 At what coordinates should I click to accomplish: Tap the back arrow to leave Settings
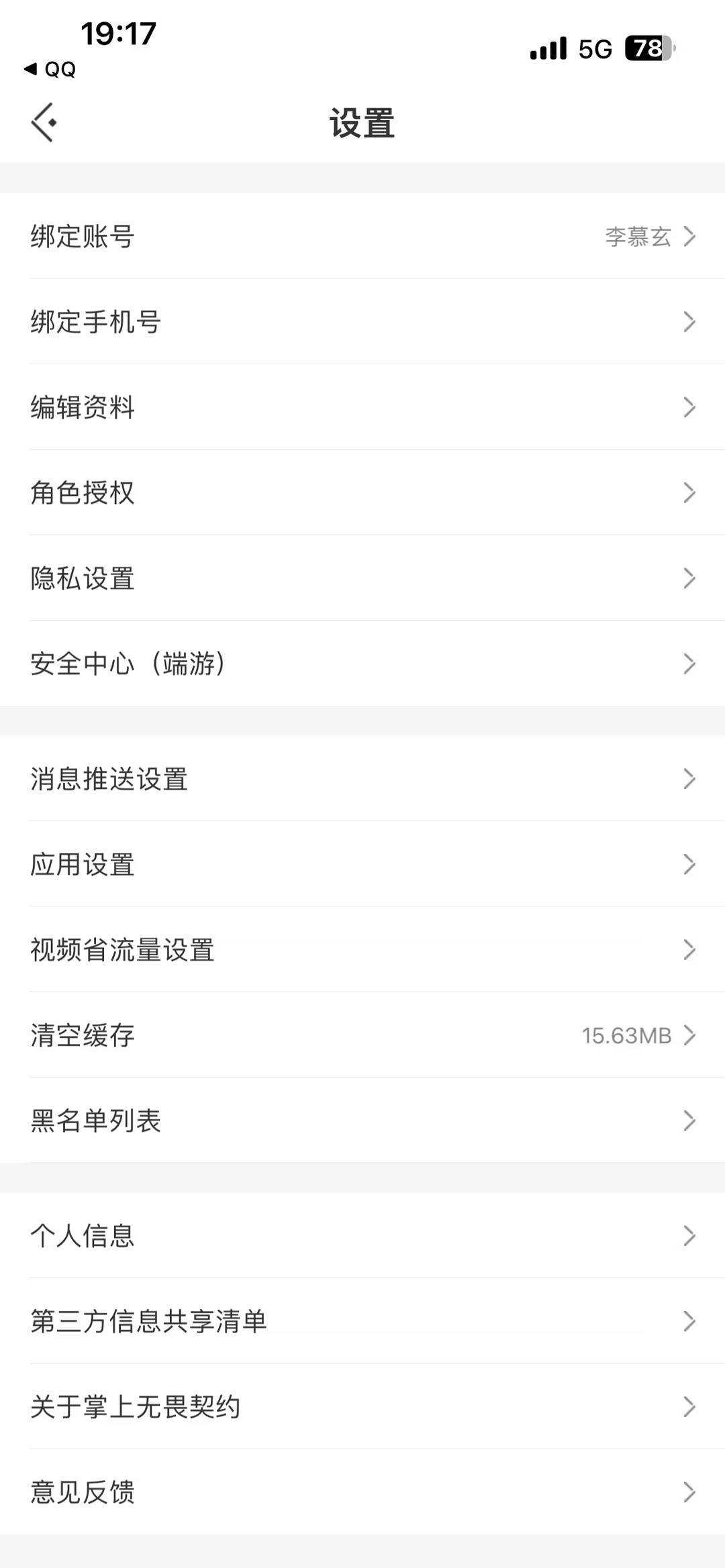(x=43, y=122)
